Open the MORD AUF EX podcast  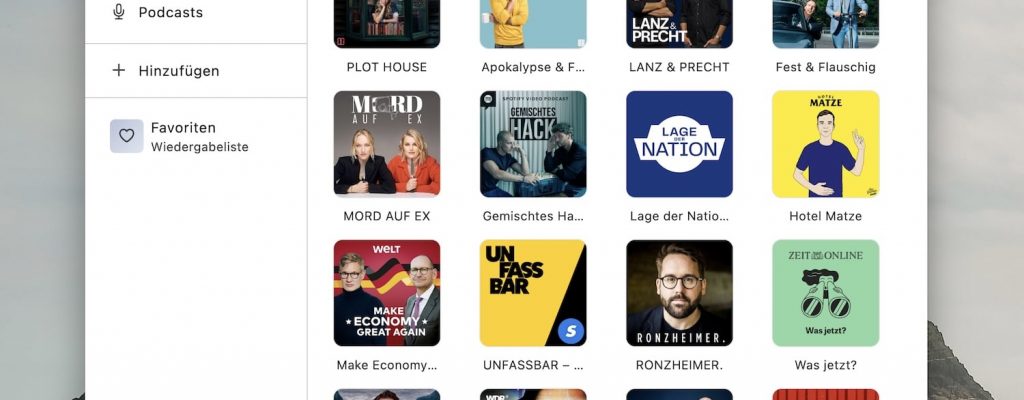point(386,144)
